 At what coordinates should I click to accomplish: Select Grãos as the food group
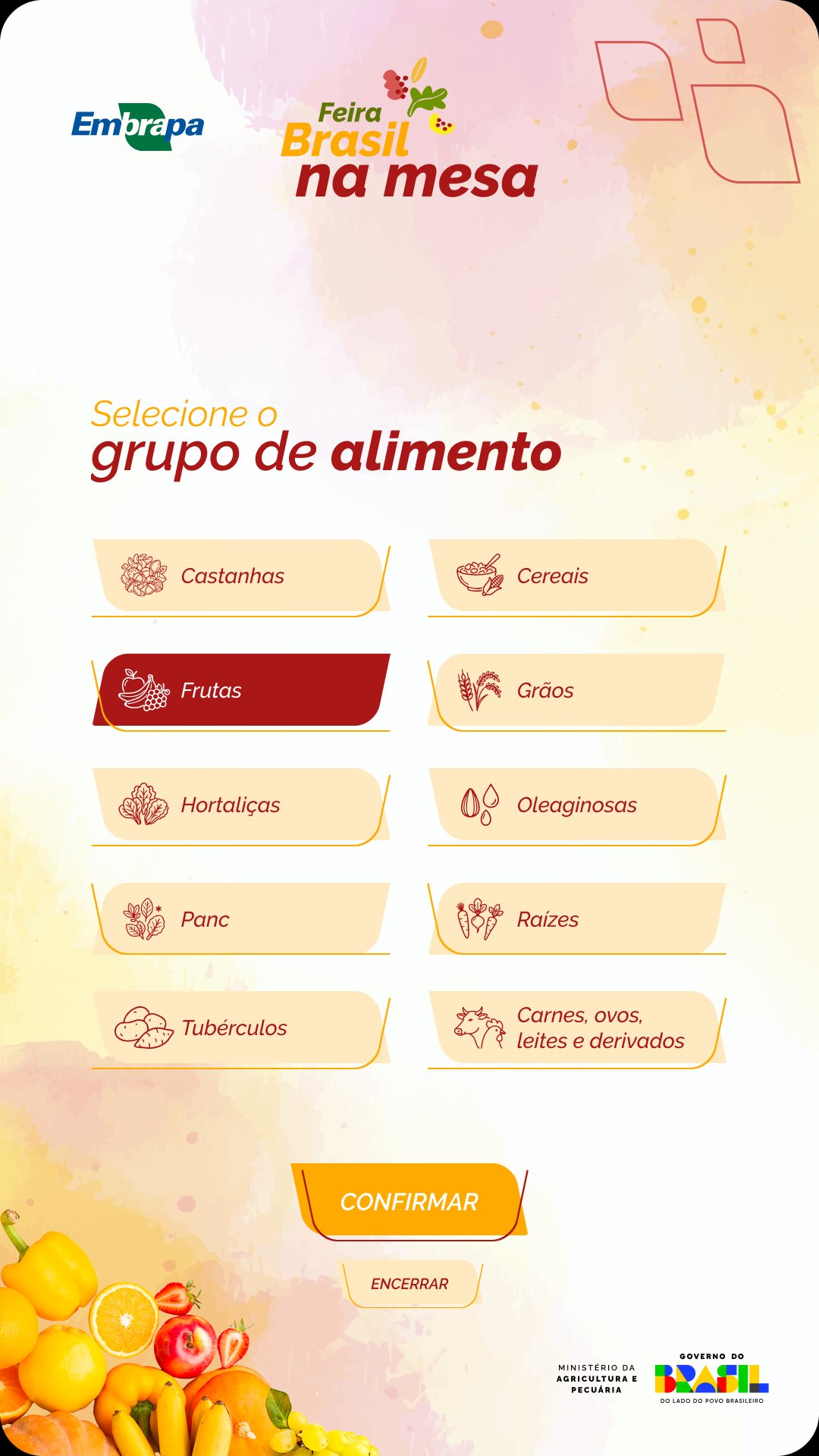click(x=577, y=691)
